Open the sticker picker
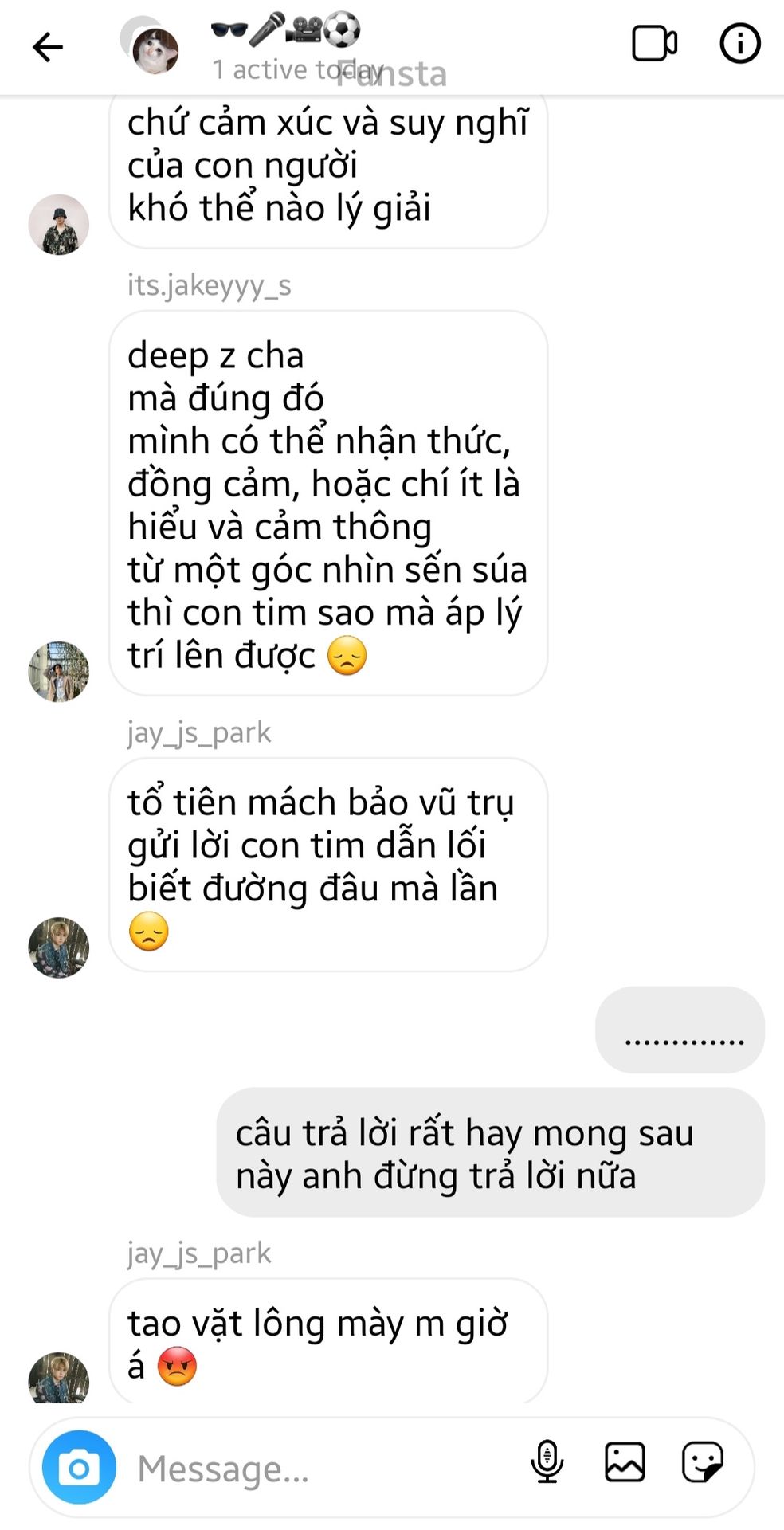Screen dimensions: 784x1530 pos(702,1462)
